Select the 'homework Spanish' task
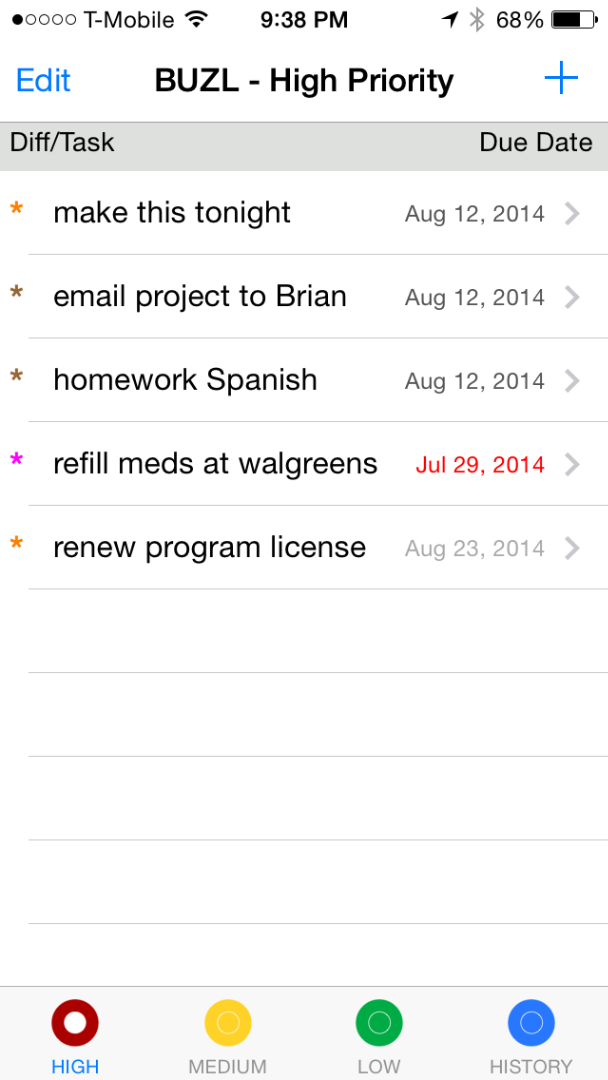Viewport: 608px width, 1080px height. click(x=304, y=380)
